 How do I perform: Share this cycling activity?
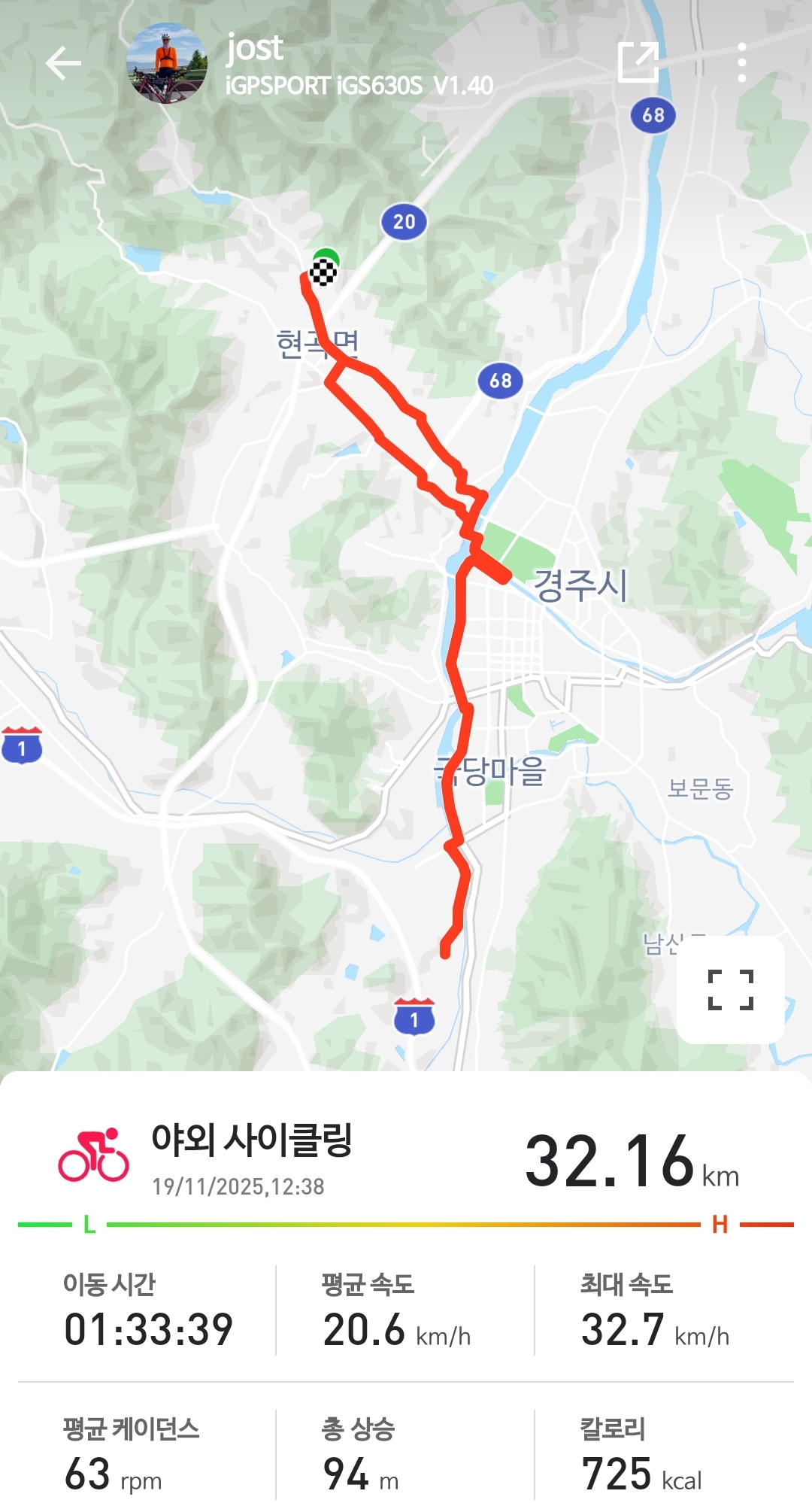click(x=638, y=62)
